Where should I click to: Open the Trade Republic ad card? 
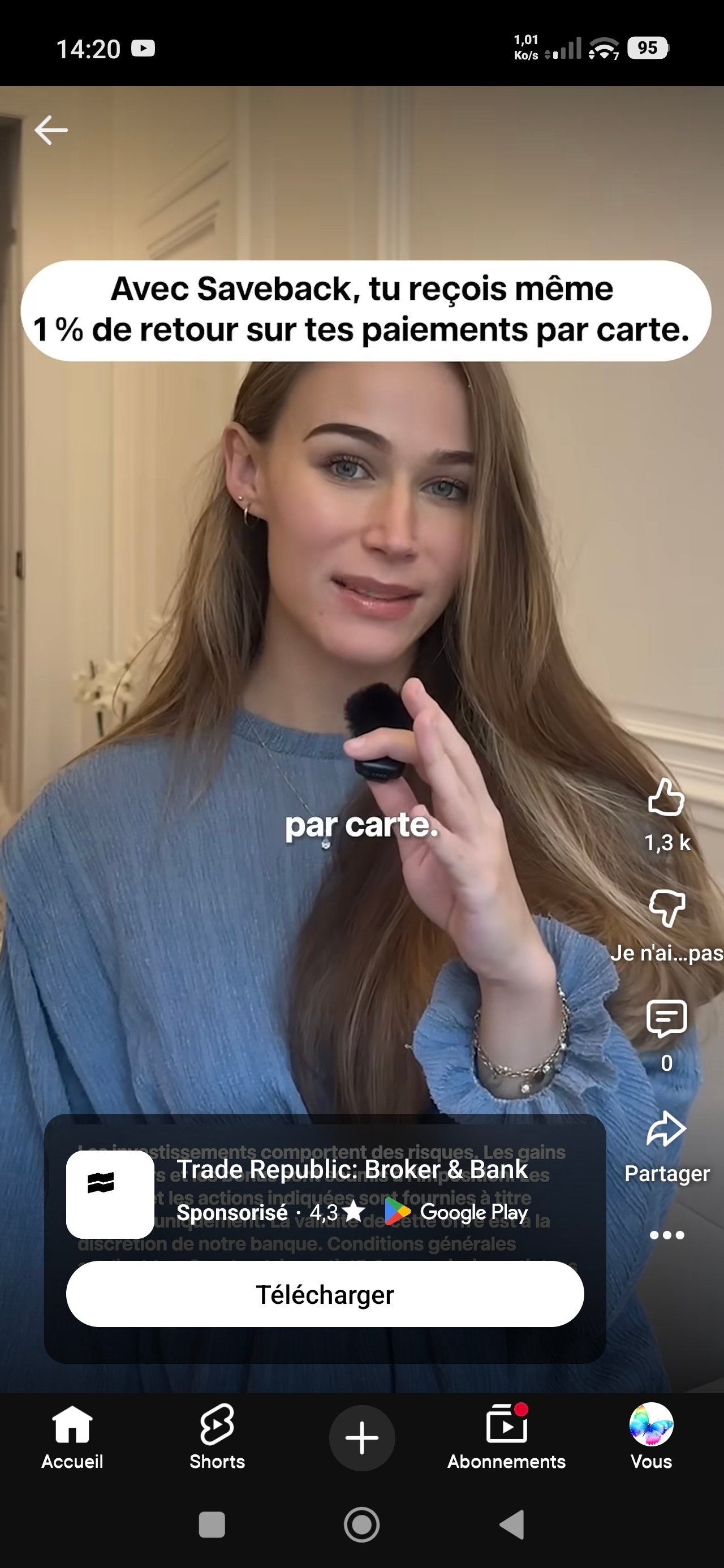352,1170
